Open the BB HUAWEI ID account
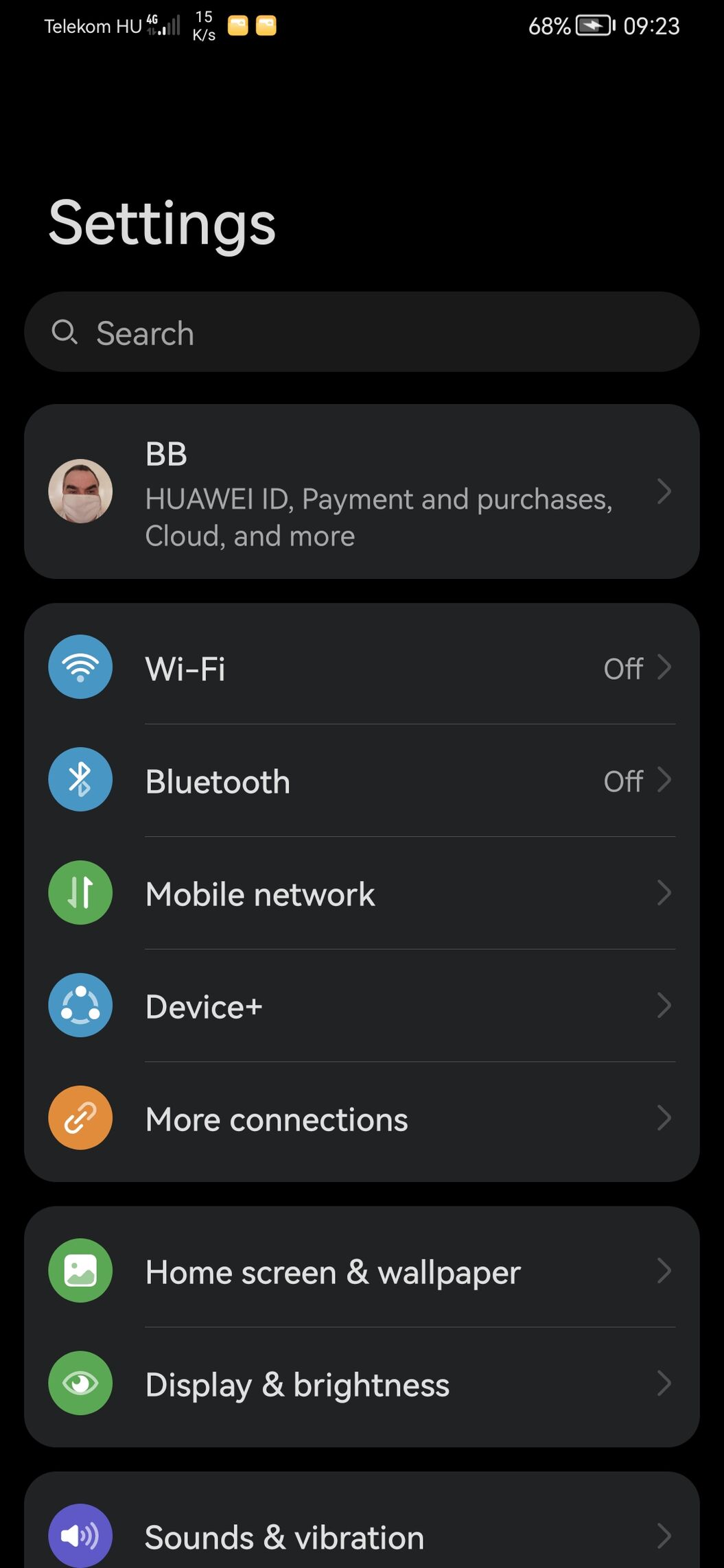Viewport: 724px width, 1568px height. 362,492
